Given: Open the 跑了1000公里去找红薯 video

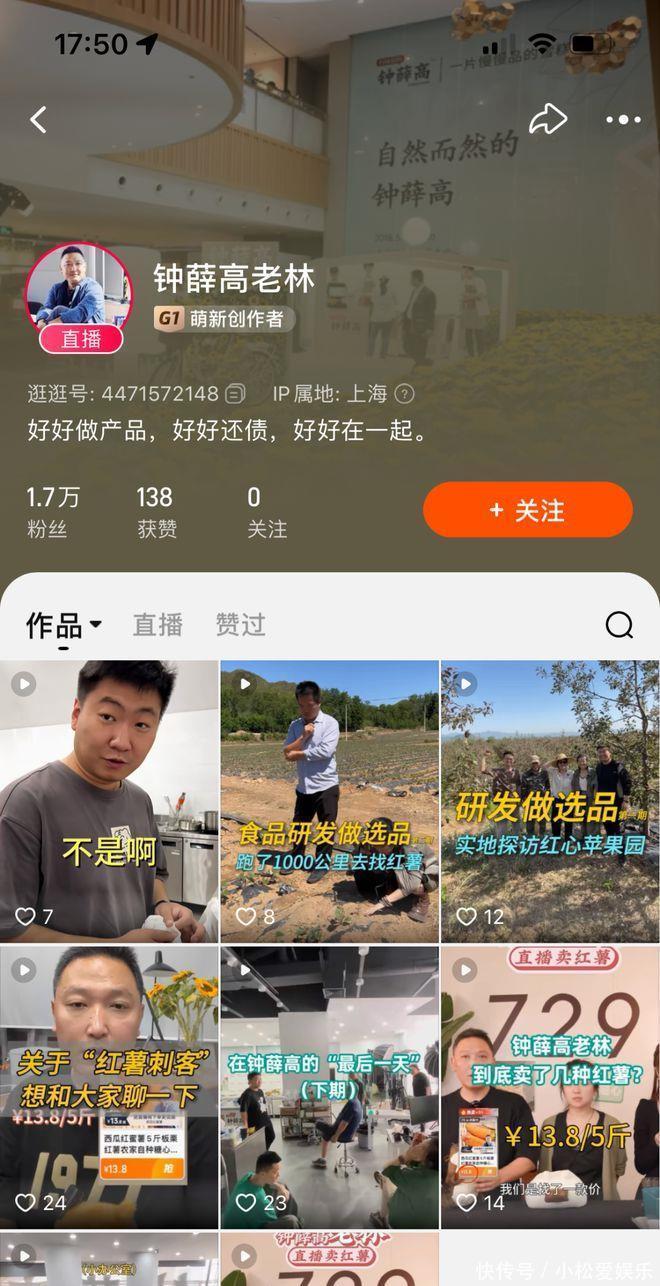Looking at the screenshot, I should 329,800.
